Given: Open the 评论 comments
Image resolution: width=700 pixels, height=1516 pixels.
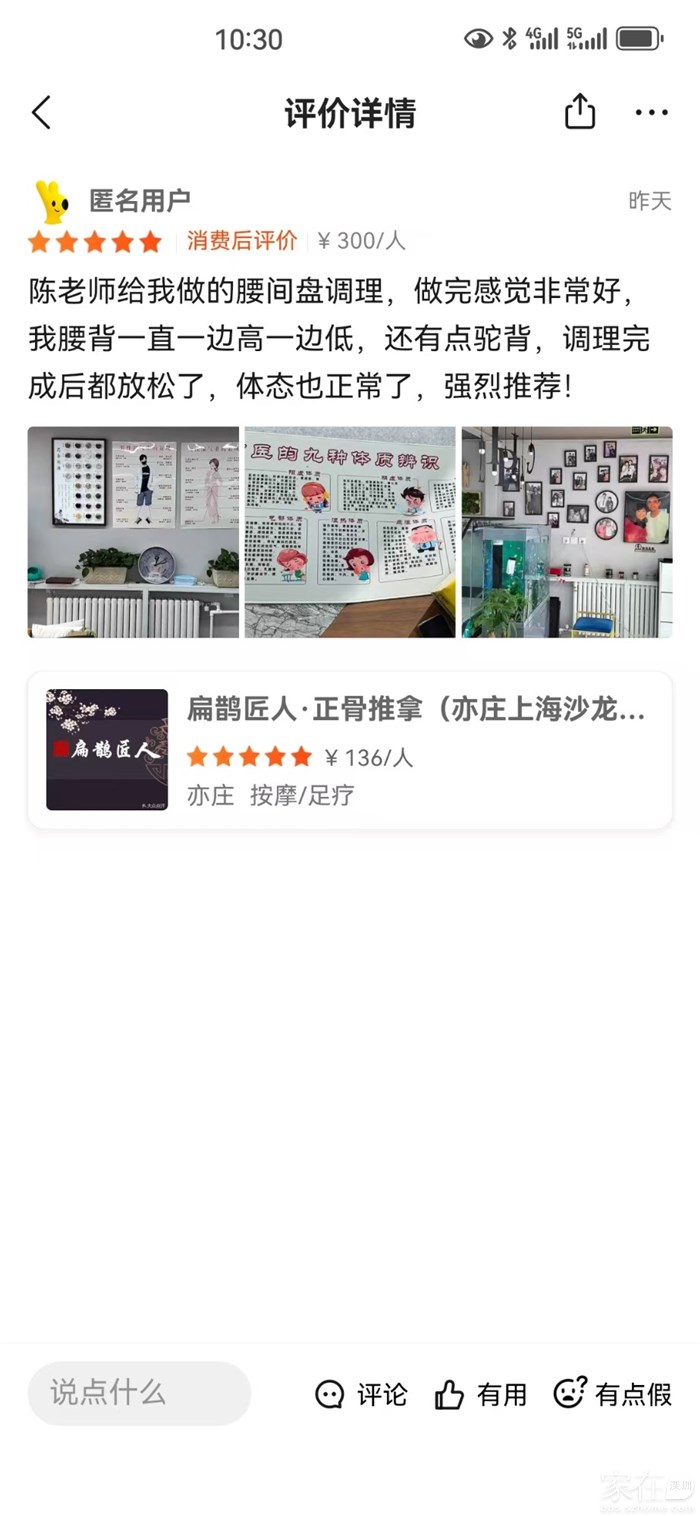Looking at the screenshot, I should [x=361, y=1394].
